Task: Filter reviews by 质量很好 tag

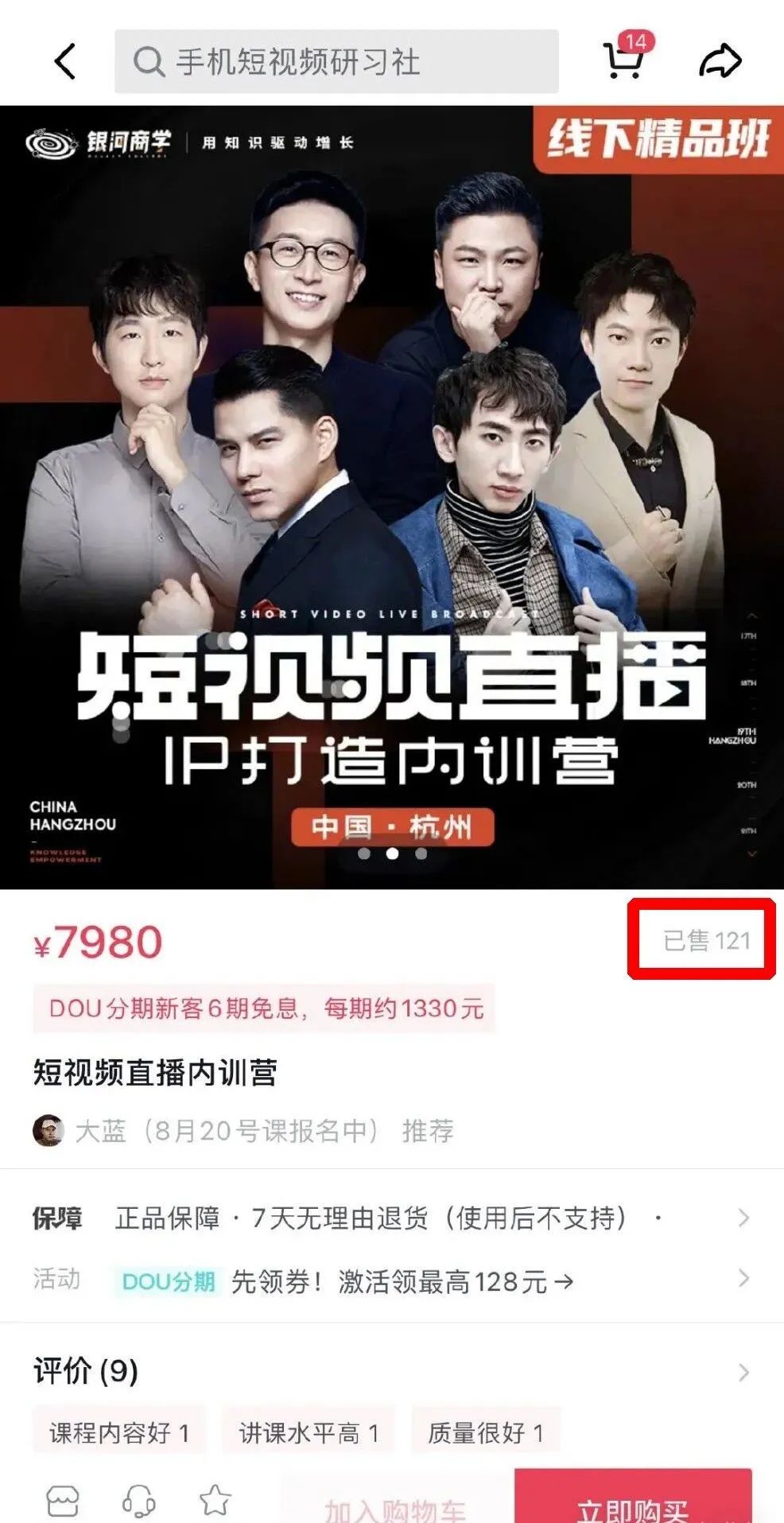Action: [x=485, y=1433]
